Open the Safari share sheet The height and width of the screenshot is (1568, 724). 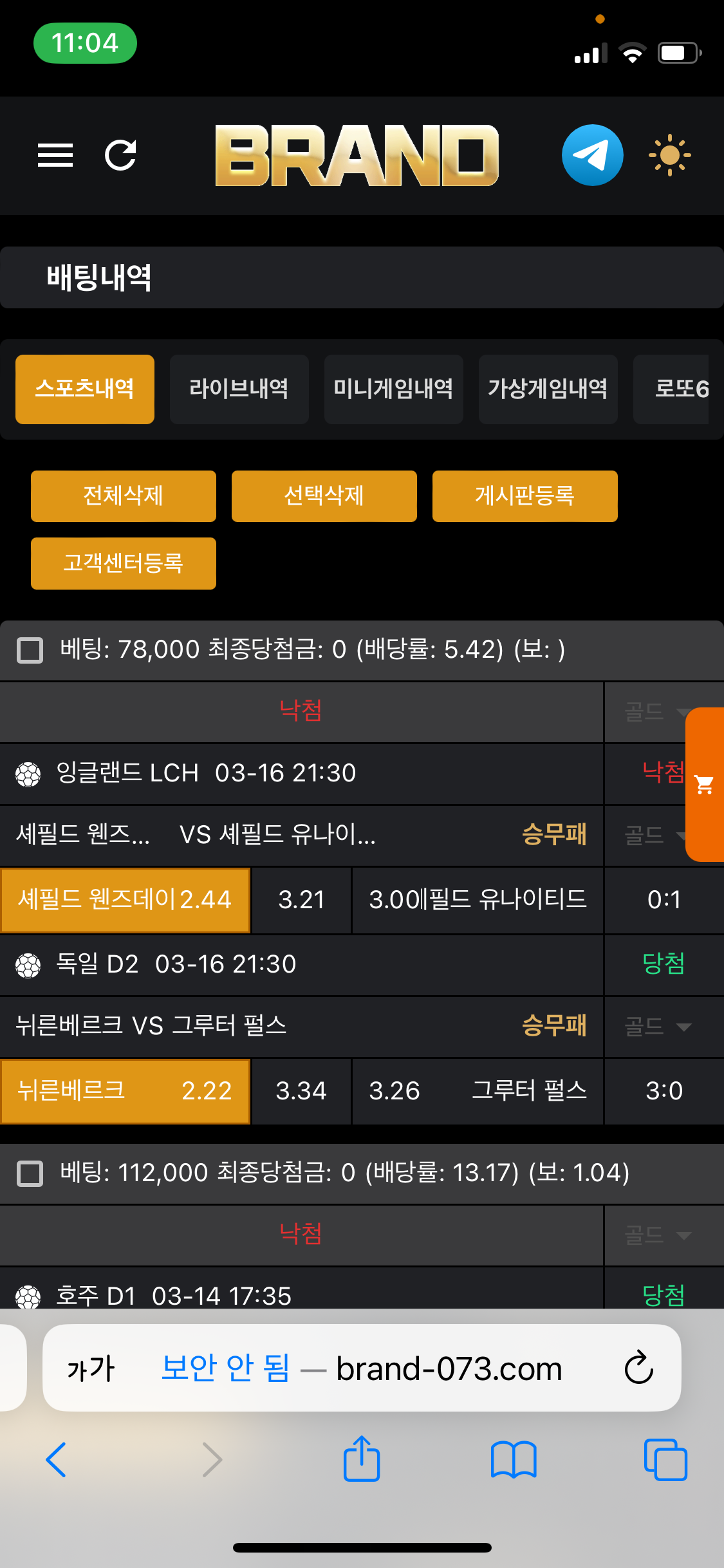[362, 1459]
